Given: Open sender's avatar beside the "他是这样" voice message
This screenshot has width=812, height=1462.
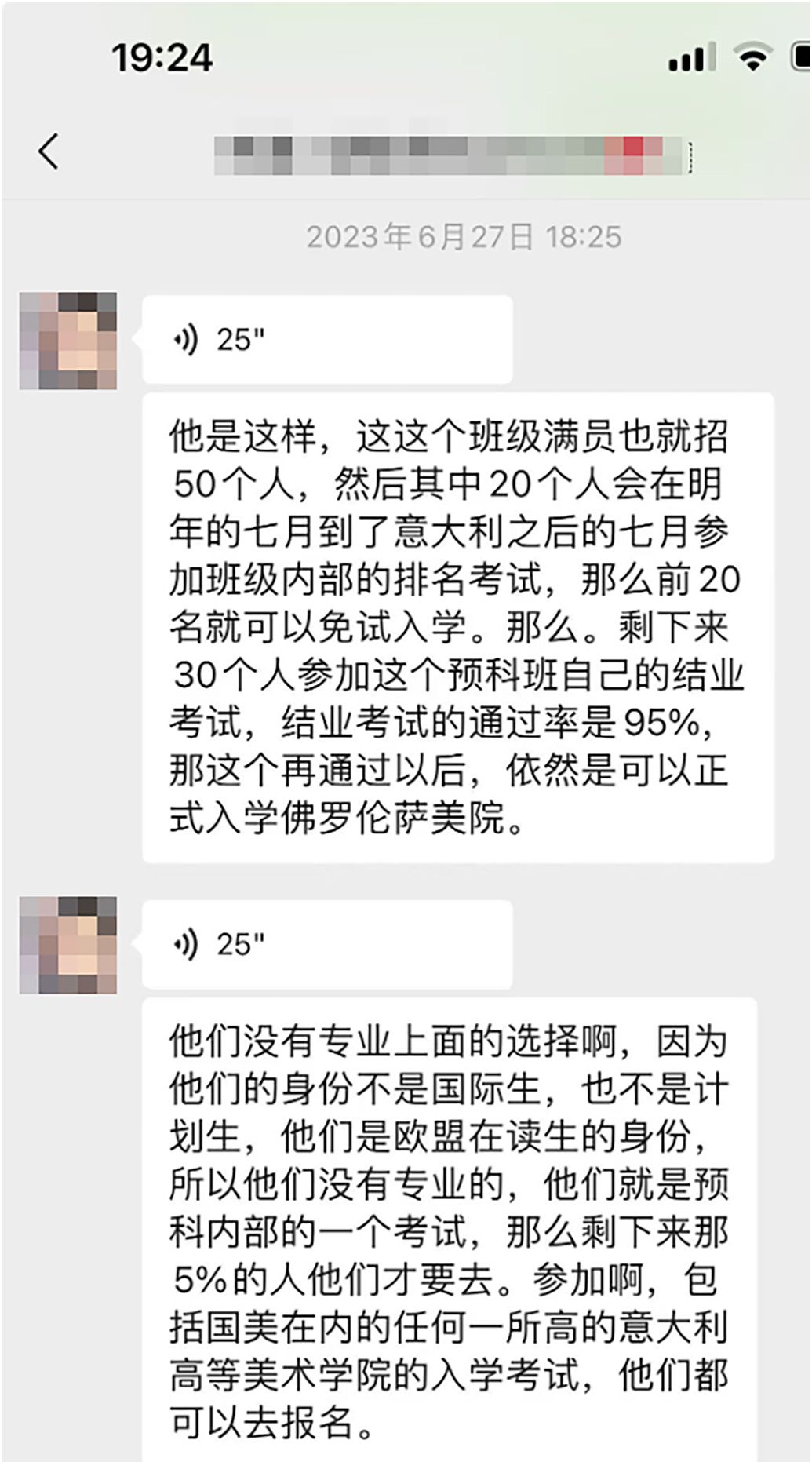Looking at the screenshot, I should pyautogui.click(x=68, y=341).
